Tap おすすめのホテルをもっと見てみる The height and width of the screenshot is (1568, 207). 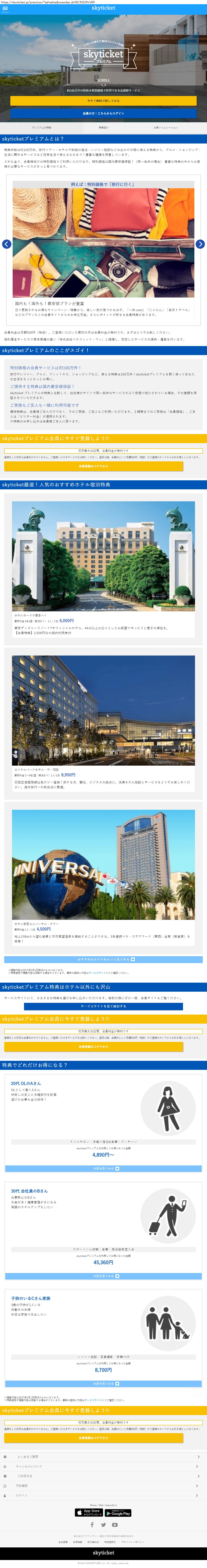point(103,959)
